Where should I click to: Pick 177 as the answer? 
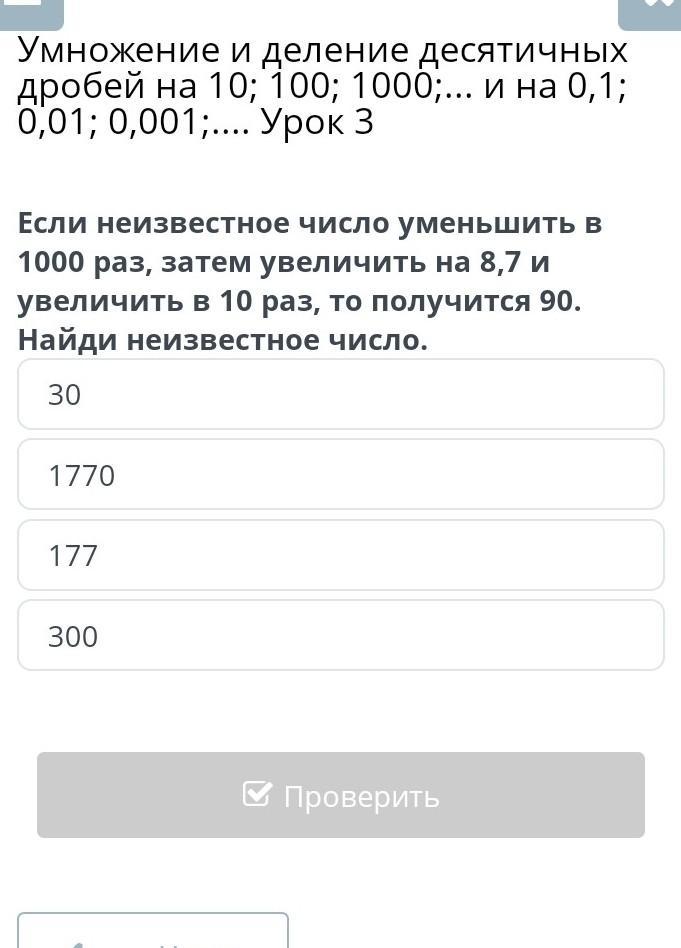point(340,555)
